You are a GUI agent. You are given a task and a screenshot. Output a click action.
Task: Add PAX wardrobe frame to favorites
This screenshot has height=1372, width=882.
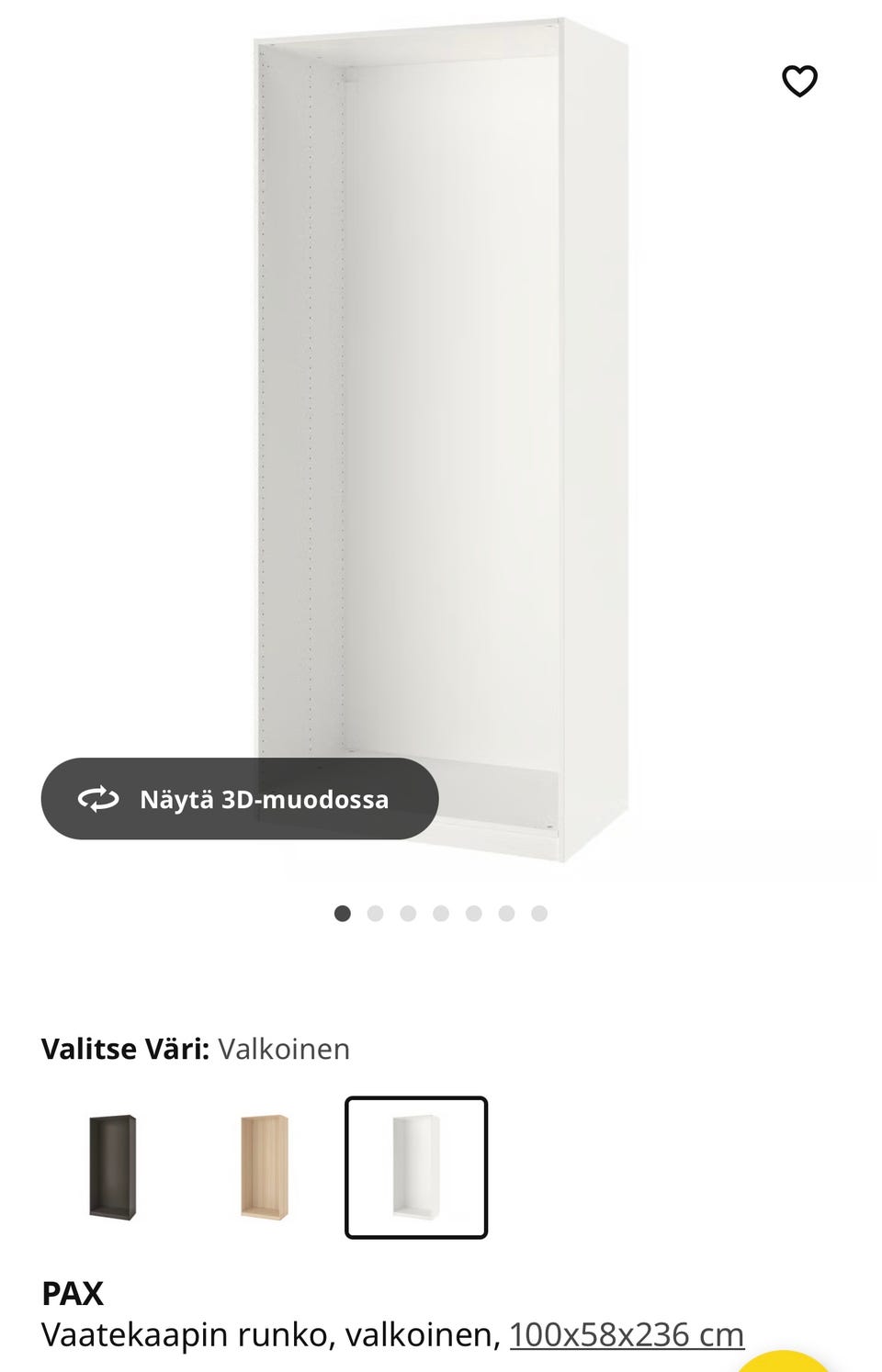coord(800,81)
